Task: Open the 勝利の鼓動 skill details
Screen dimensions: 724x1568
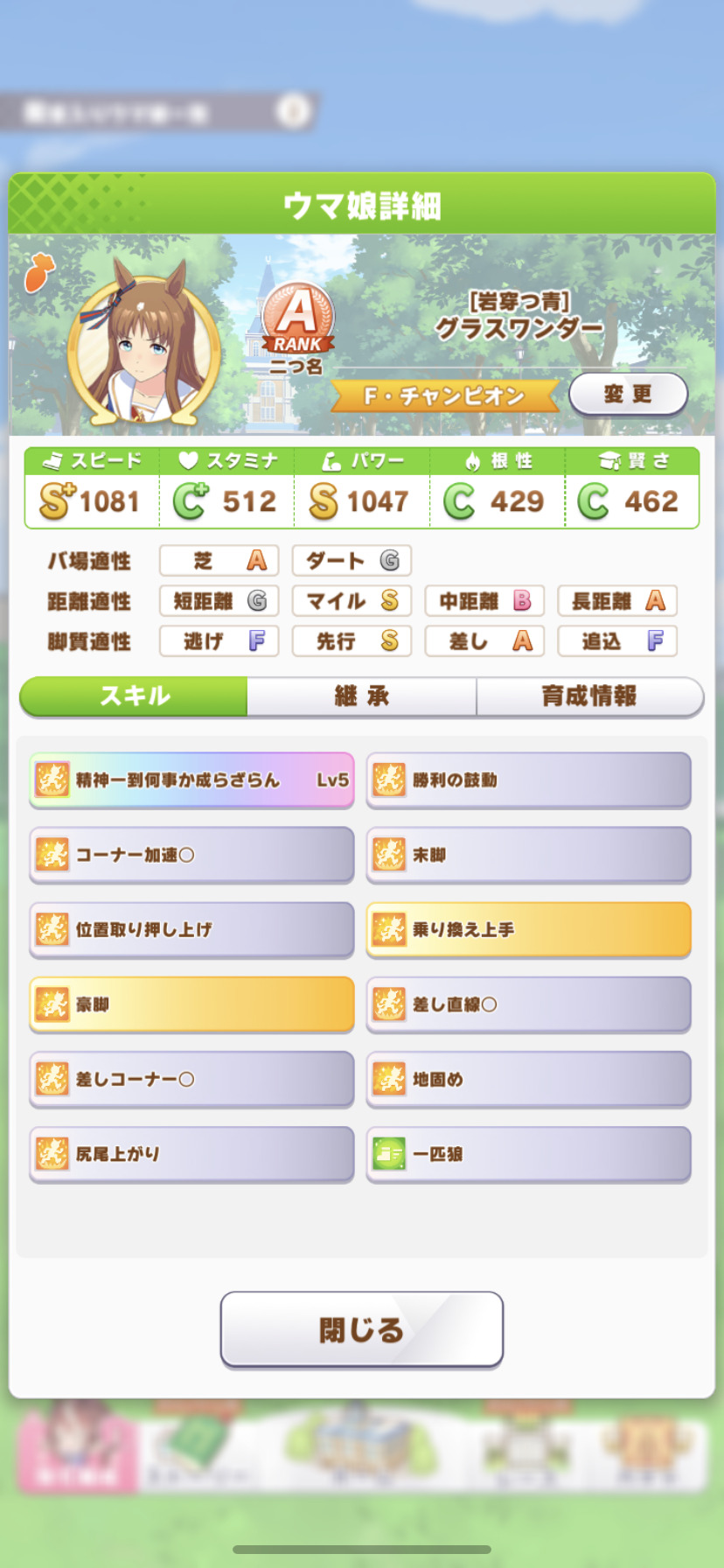Action: point(528,780)
